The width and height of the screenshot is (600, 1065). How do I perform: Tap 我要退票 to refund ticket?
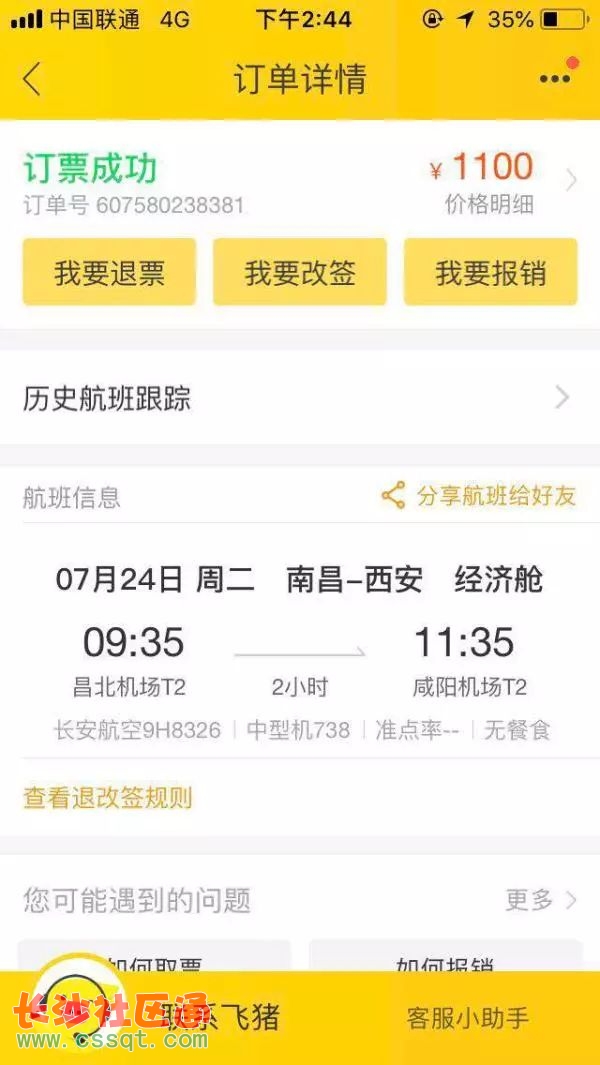coord(109,272)
